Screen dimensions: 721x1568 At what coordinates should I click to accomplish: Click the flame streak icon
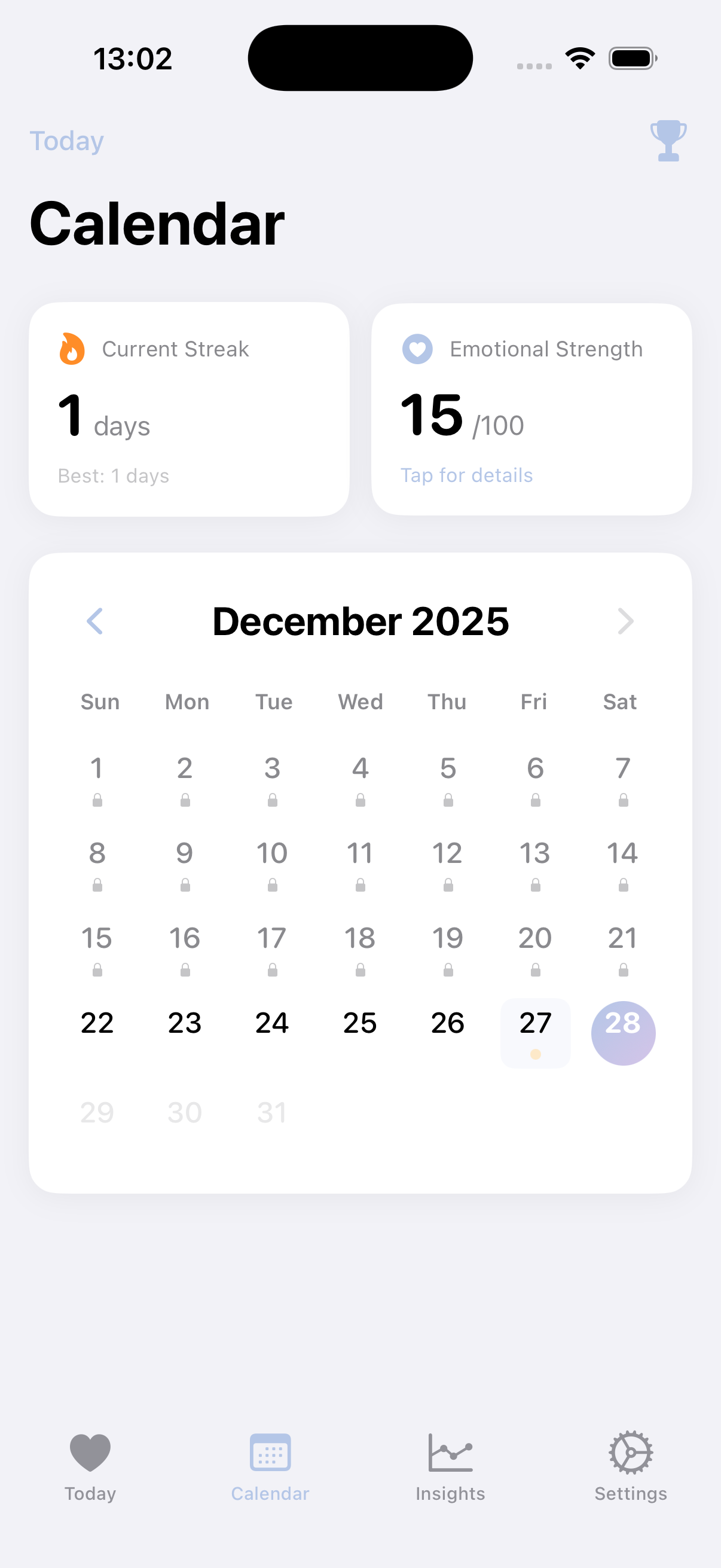coord(72,348)
